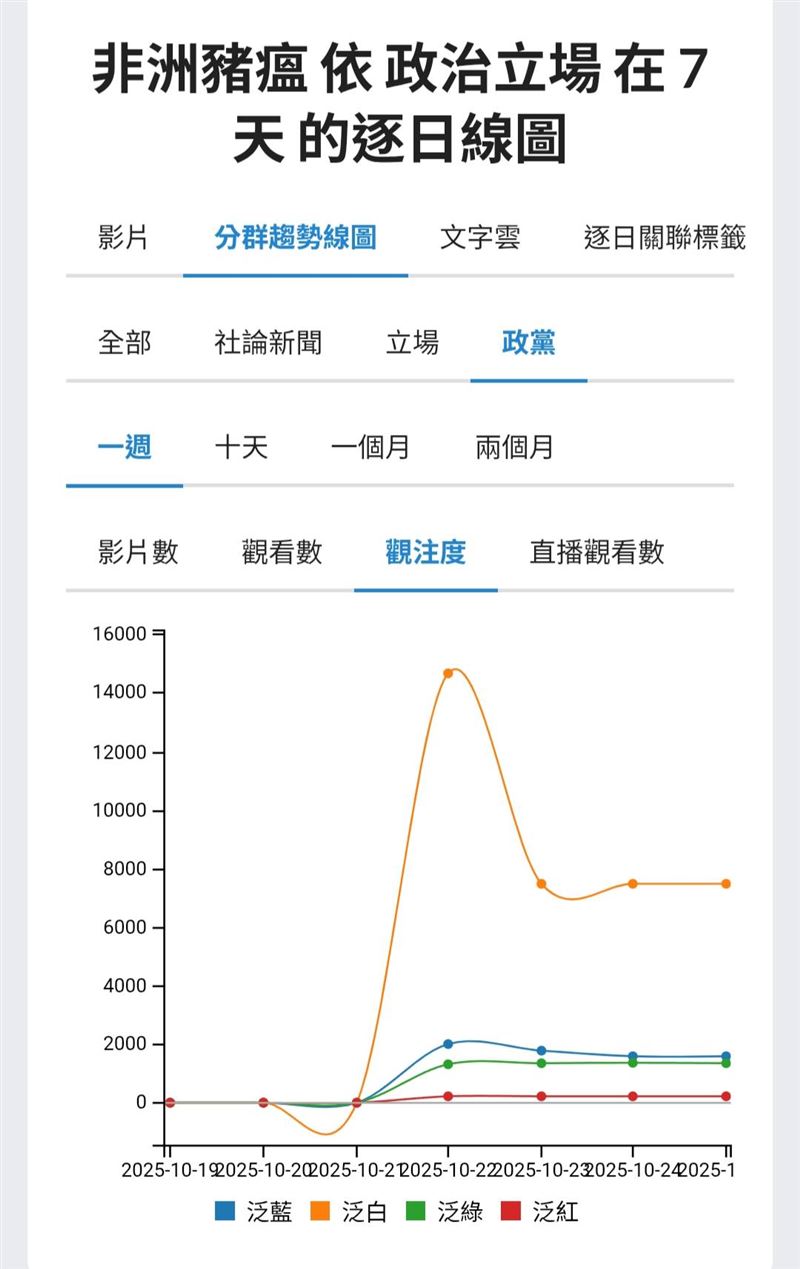Filter by 社論新聞
The height and width of the screenshot is (1269, 800).
(x=268, y=343)
